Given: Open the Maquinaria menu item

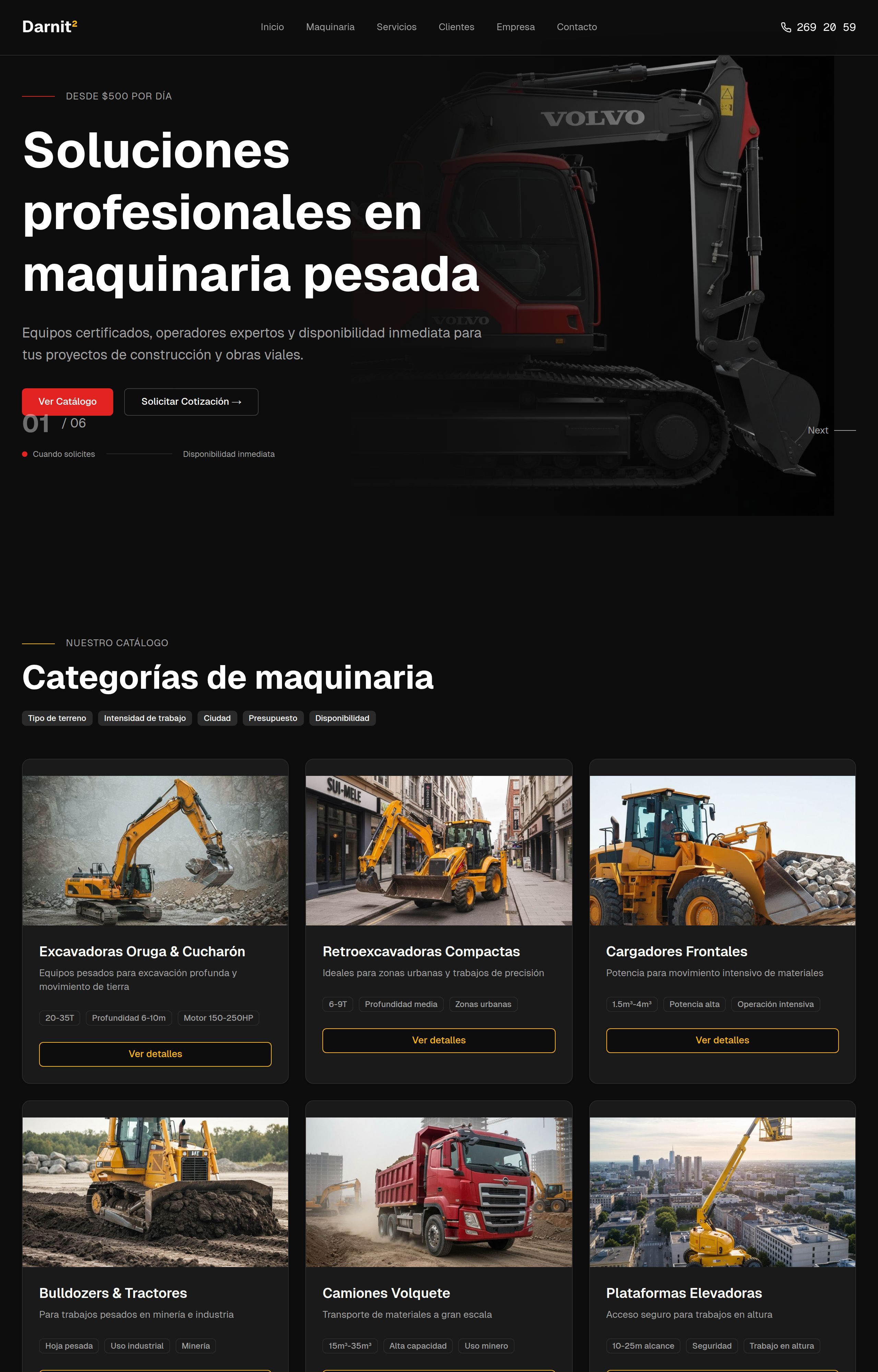Looking at the screenshot, I should pyautogui.click(x=330, y=27).
